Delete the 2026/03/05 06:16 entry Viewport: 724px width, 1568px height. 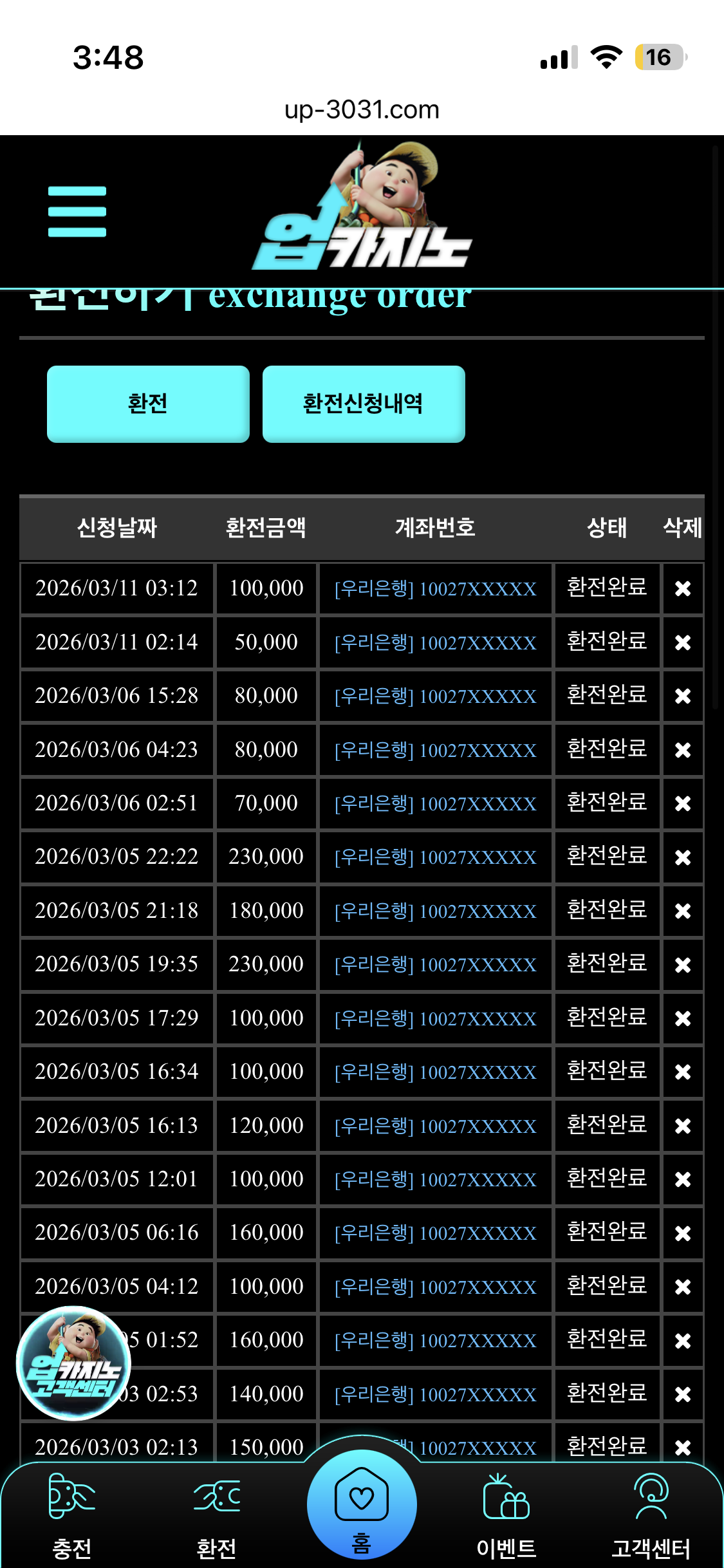(682, 1233)
